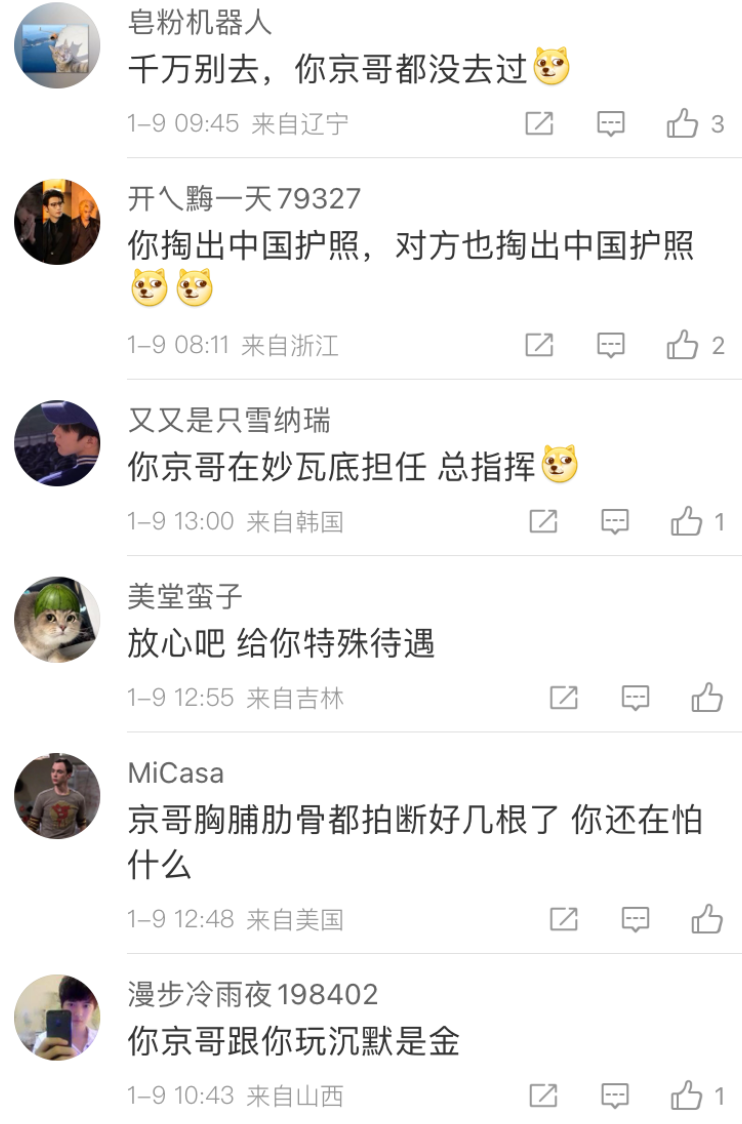Like the comment by 皂粉机器人
This screenshot has width=742, height=1124.
pos(683,124)
